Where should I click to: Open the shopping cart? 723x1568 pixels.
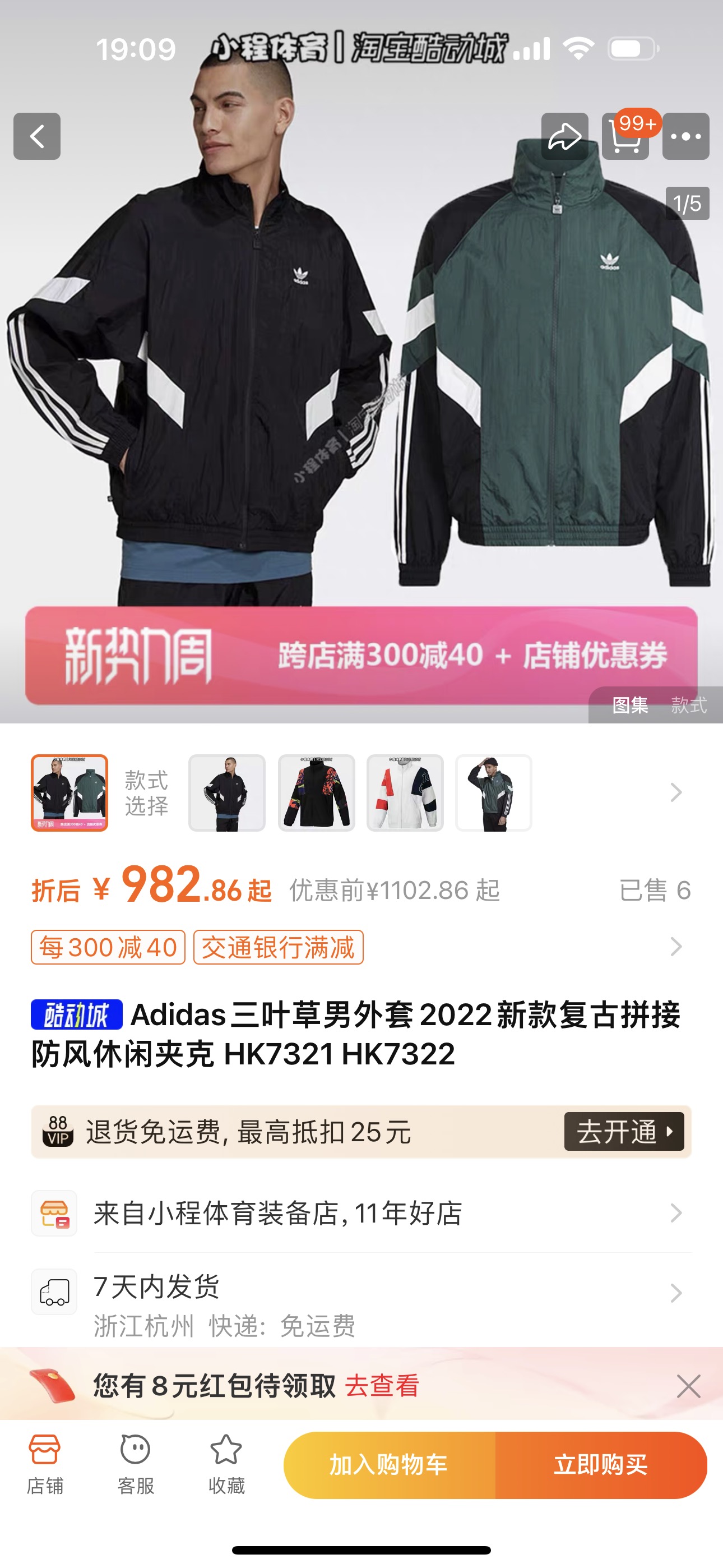pos(625,136)
